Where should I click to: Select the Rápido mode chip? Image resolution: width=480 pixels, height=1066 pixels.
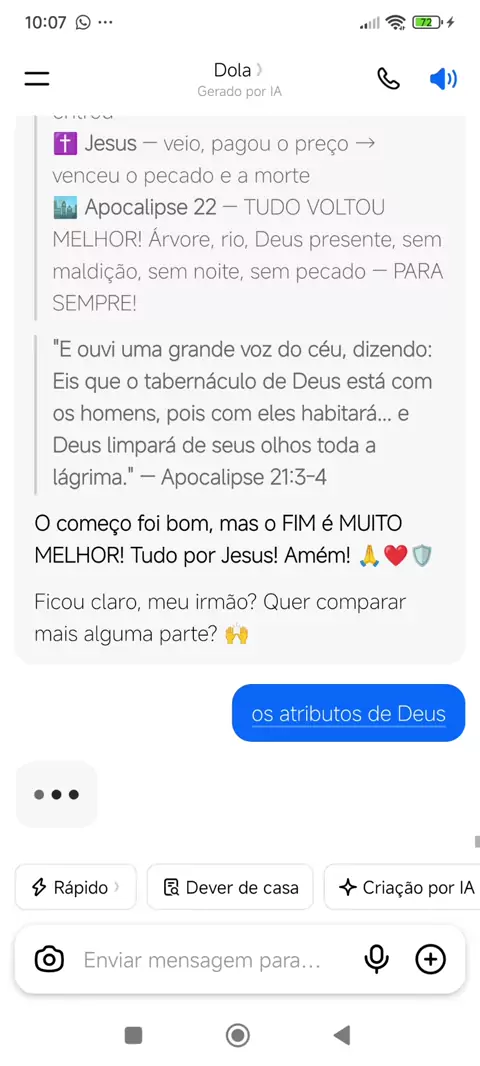(75, 887)
